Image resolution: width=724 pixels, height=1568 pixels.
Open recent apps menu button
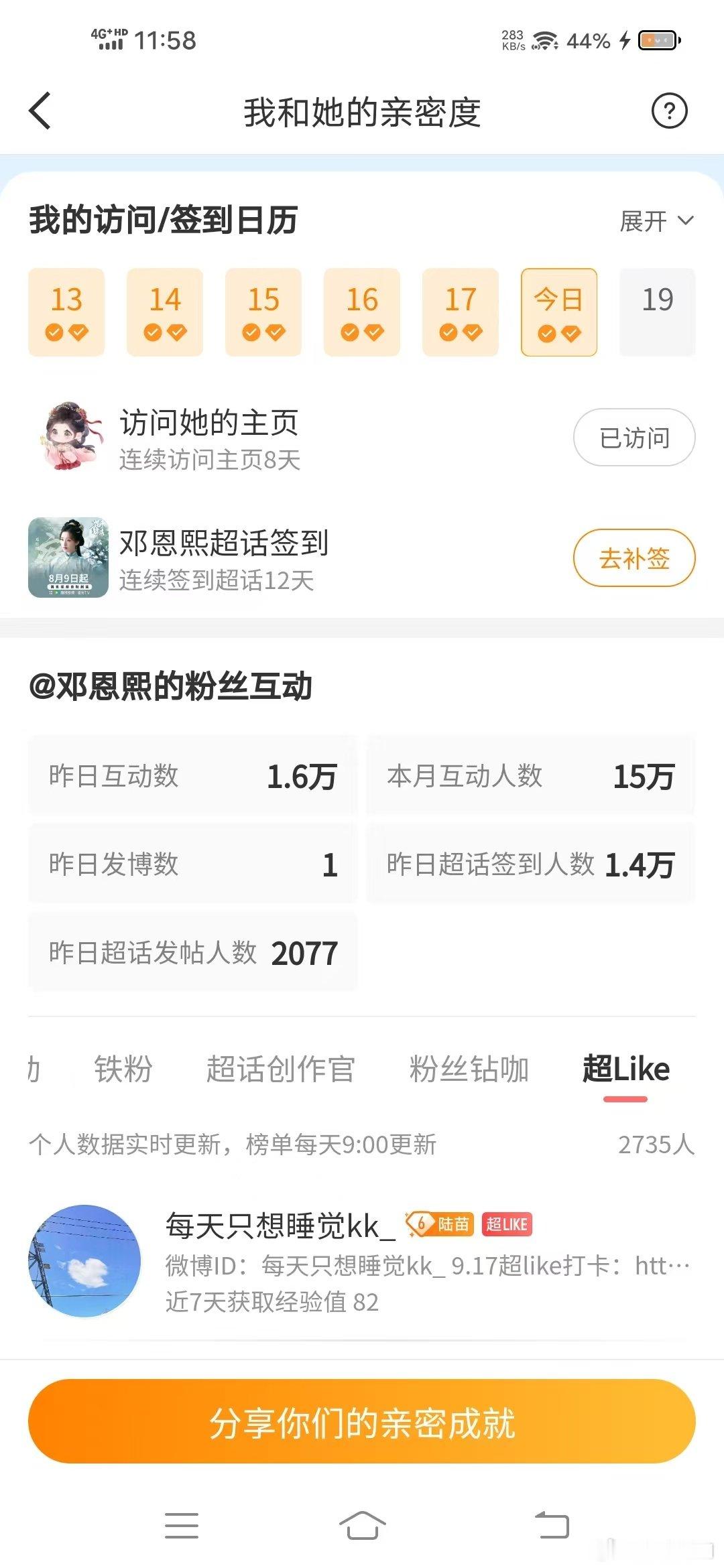point(182,1525)
